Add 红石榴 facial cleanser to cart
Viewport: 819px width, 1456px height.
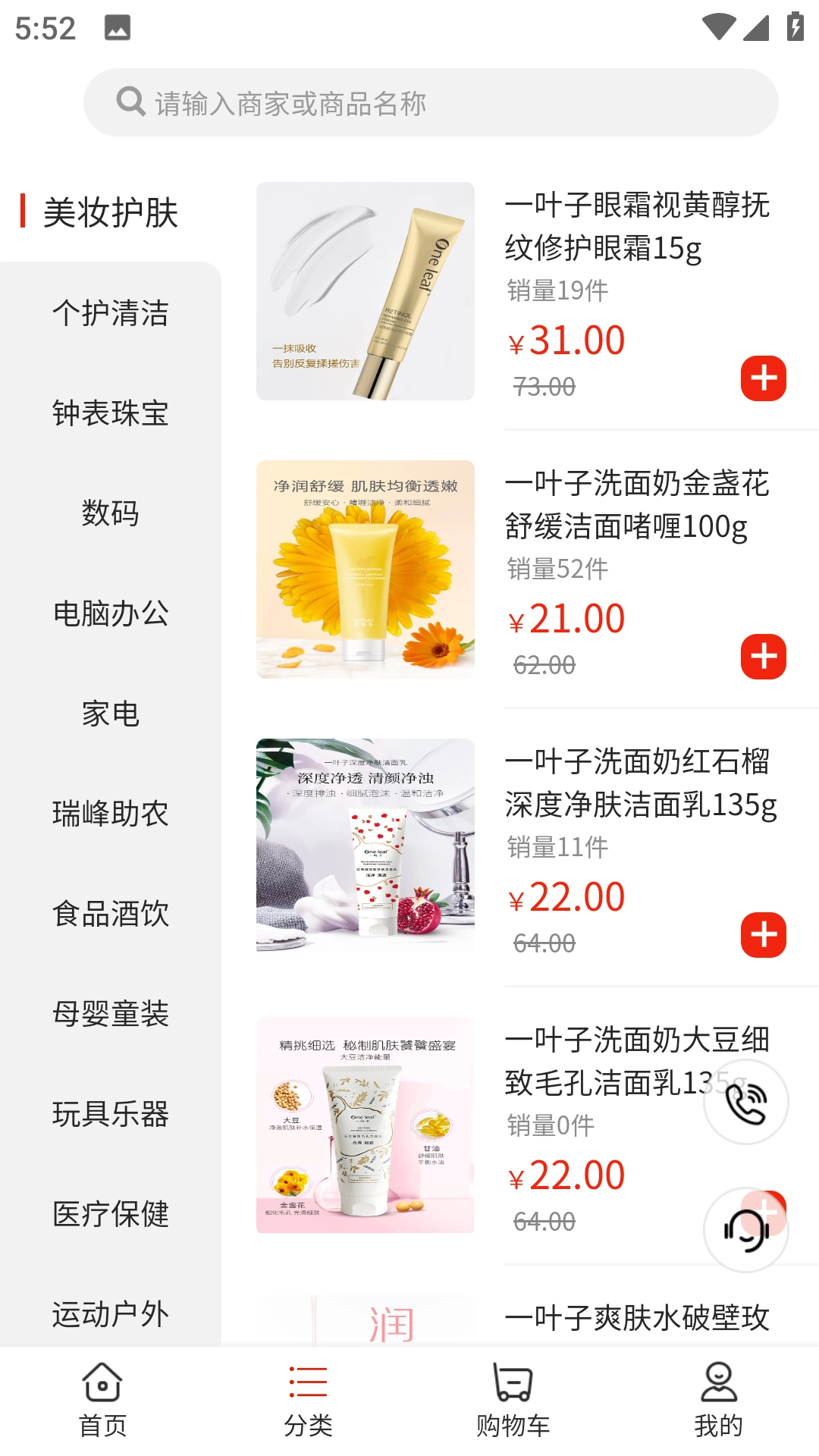click(x=764, y=935)
